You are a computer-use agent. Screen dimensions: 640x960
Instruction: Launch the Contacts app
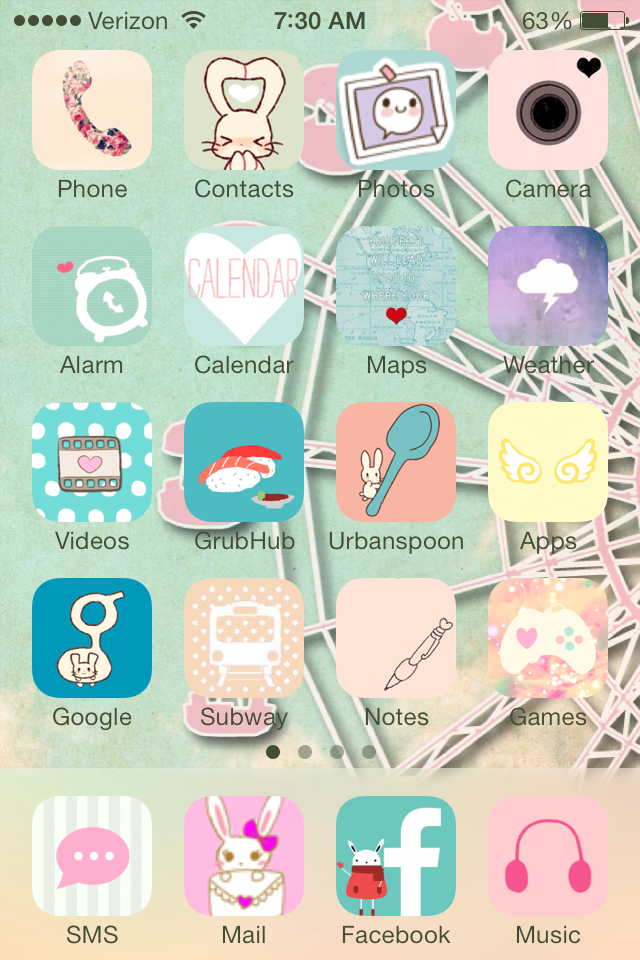[x=244, y=110]
